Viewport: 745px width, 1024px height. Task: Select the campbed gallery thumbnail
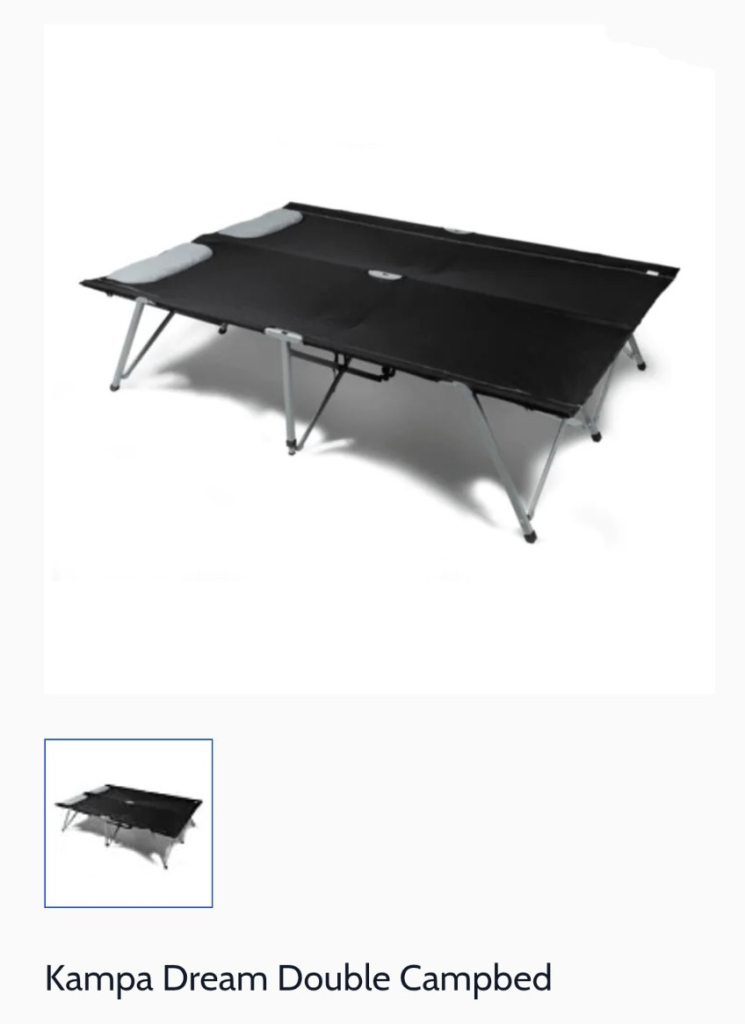click(x=128, y=822)
